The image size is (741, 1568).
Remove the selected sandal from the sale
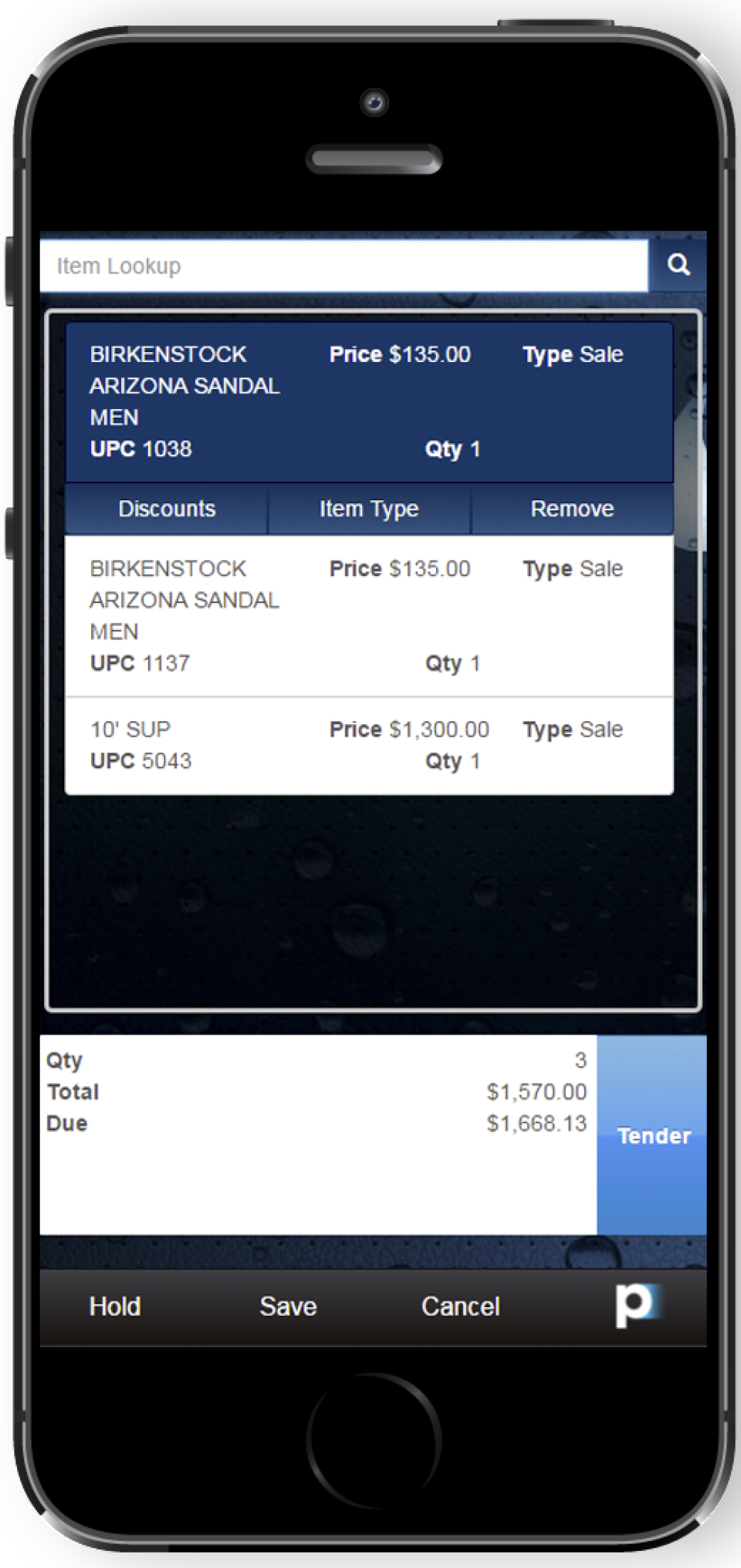[572, 509]
